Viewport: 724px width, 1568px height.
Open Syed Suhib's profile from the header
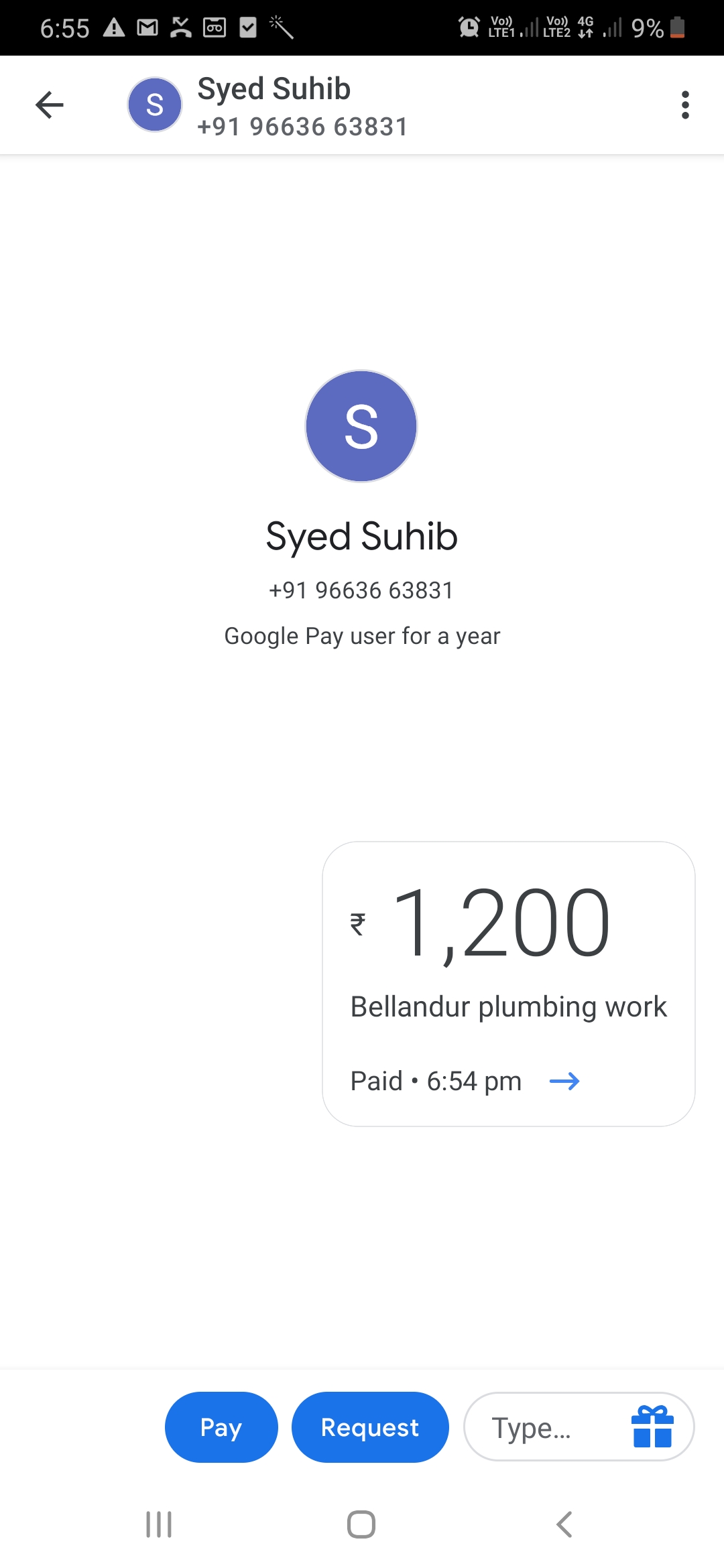274,106
